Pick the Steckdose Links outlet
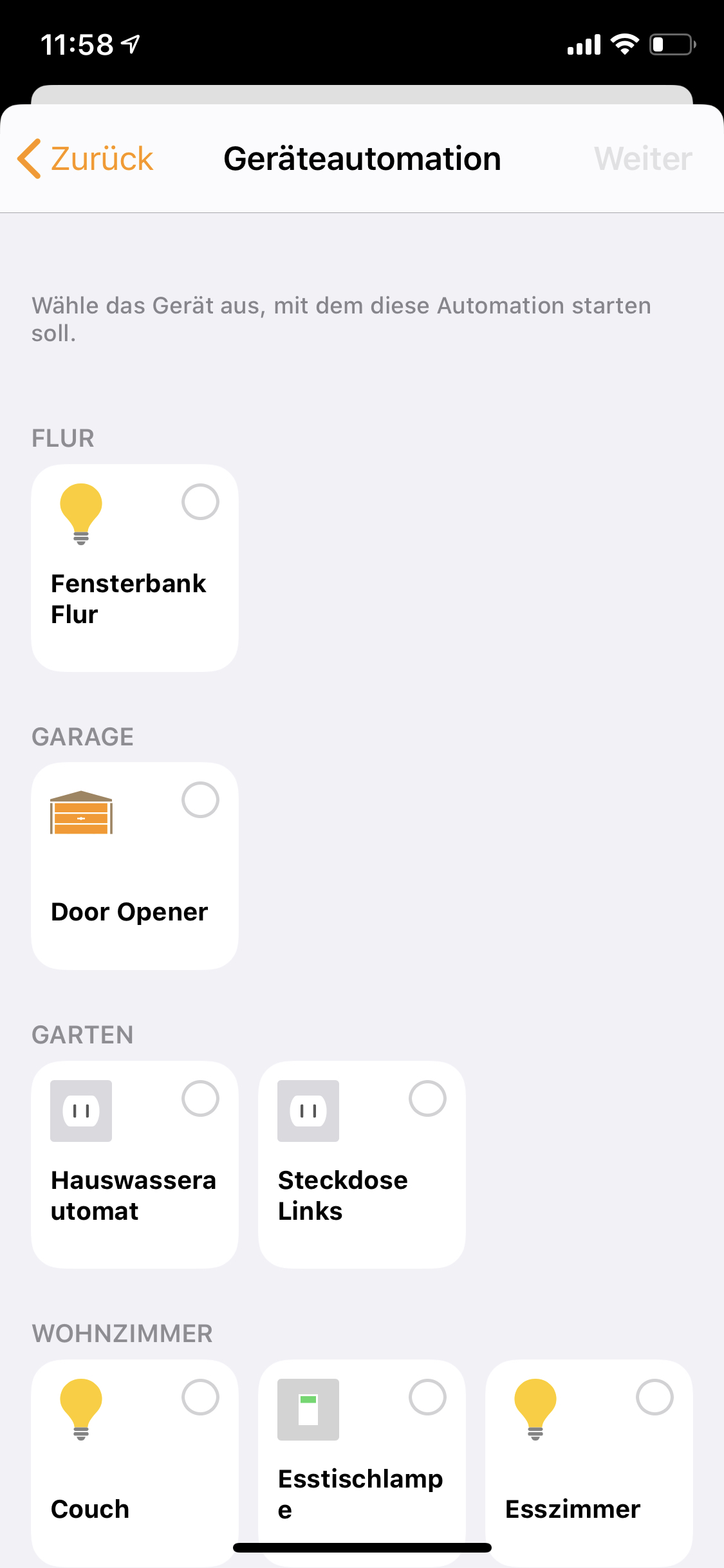Viewport: 724px width, 1568px height. 362,1164
